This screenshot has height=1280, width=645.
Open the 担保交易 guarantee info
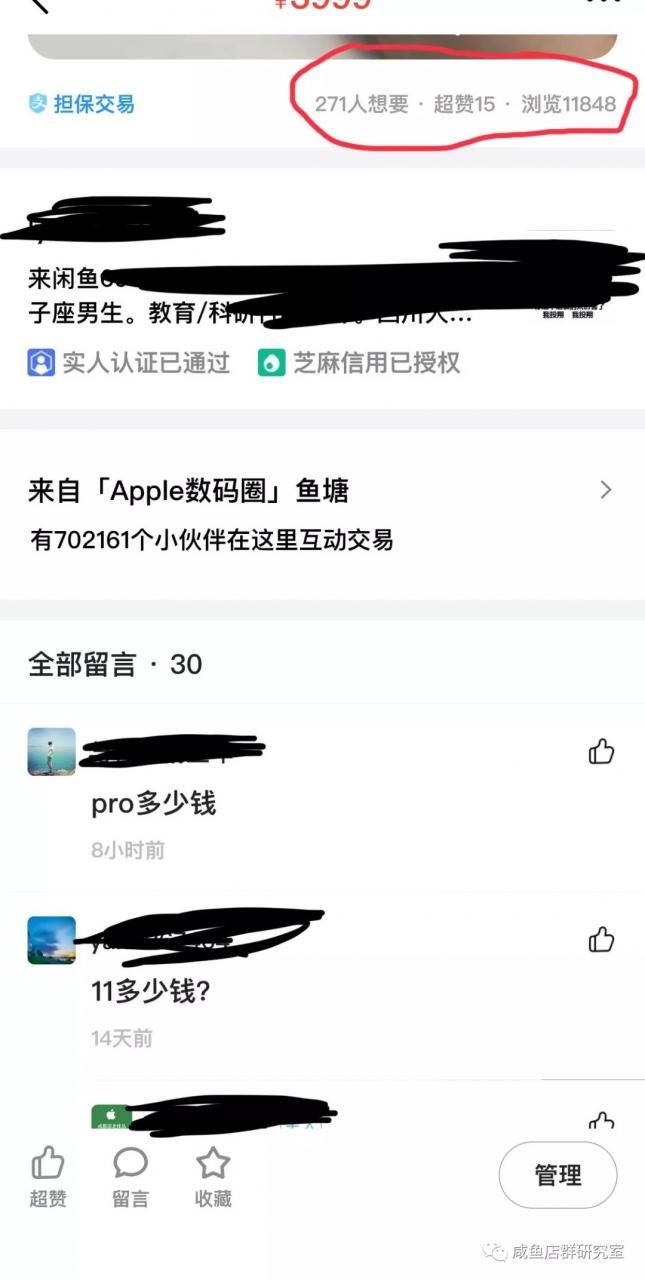pos(81,104)
